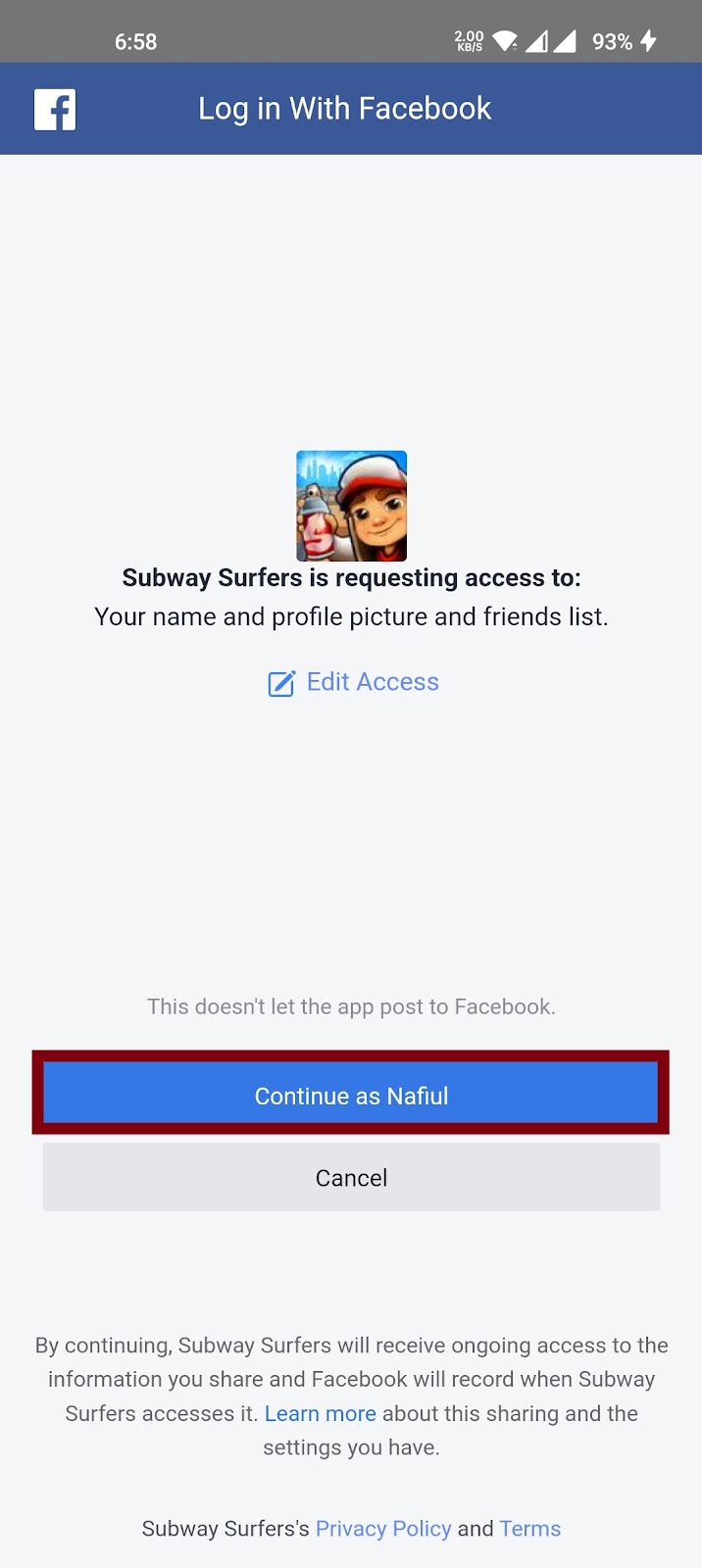702x1568 pixels.
Task: Open Subway Surfers's Privacy Policy
Action: tap(383, 1529)
